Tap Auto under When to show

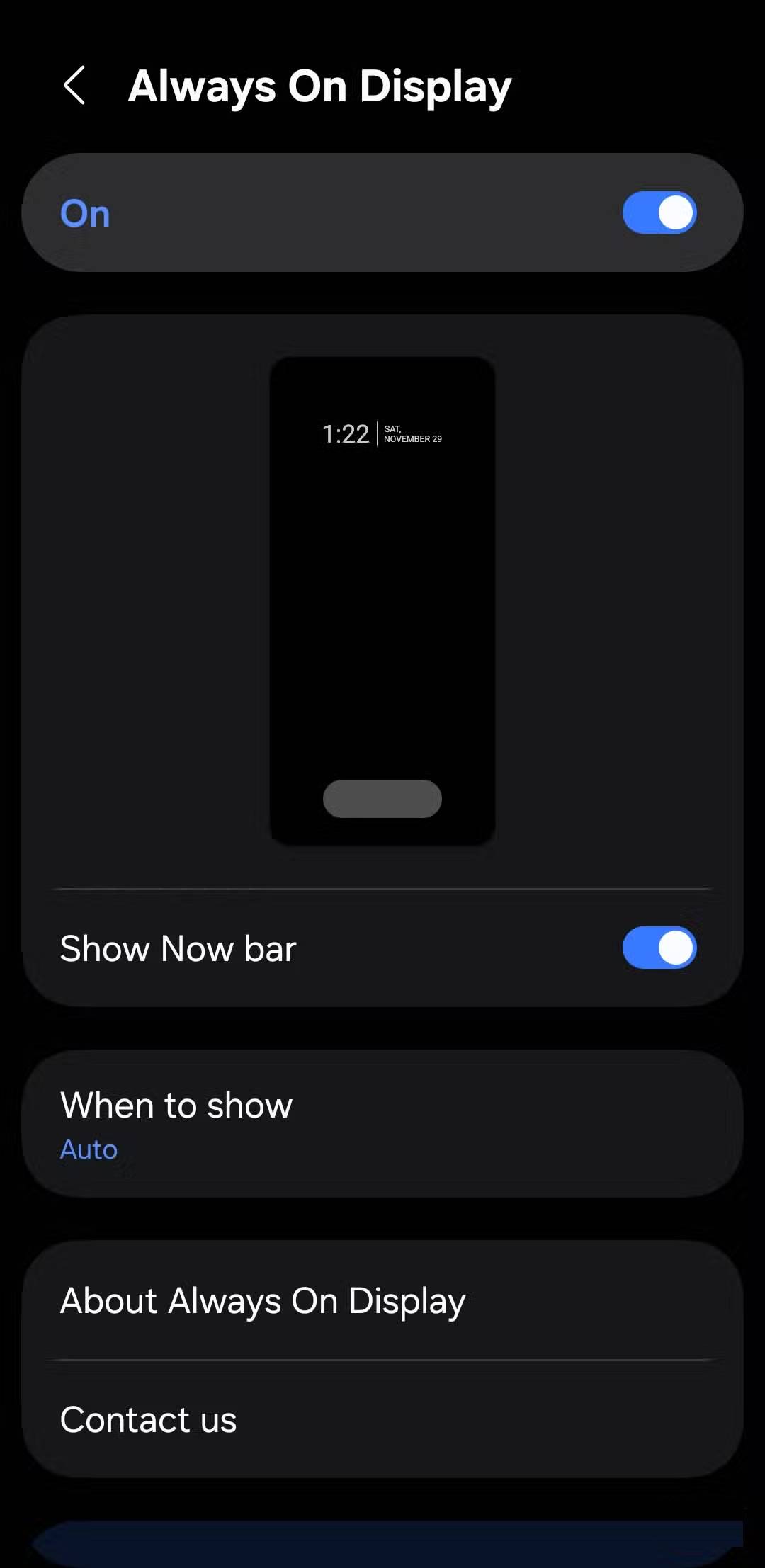pos(88,1149)
